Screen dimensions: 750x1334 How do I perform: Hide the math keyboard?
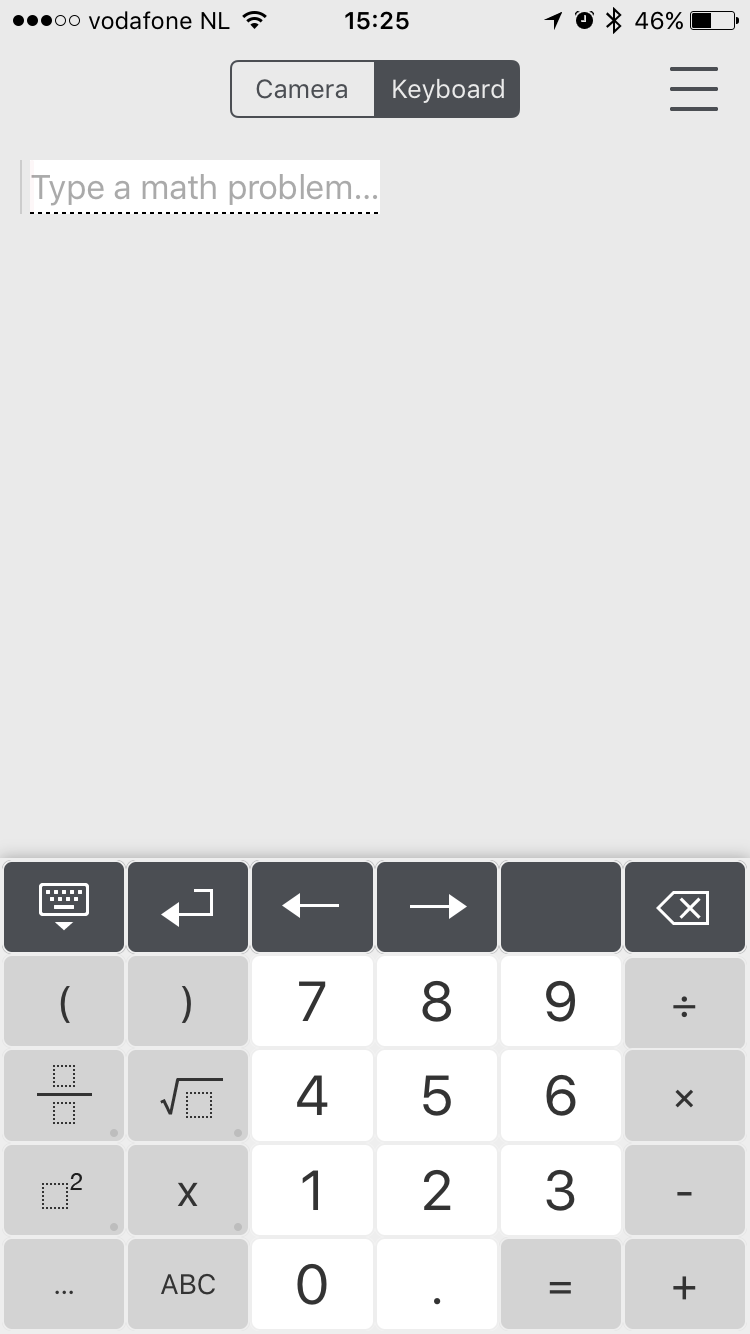pos(64,907)
